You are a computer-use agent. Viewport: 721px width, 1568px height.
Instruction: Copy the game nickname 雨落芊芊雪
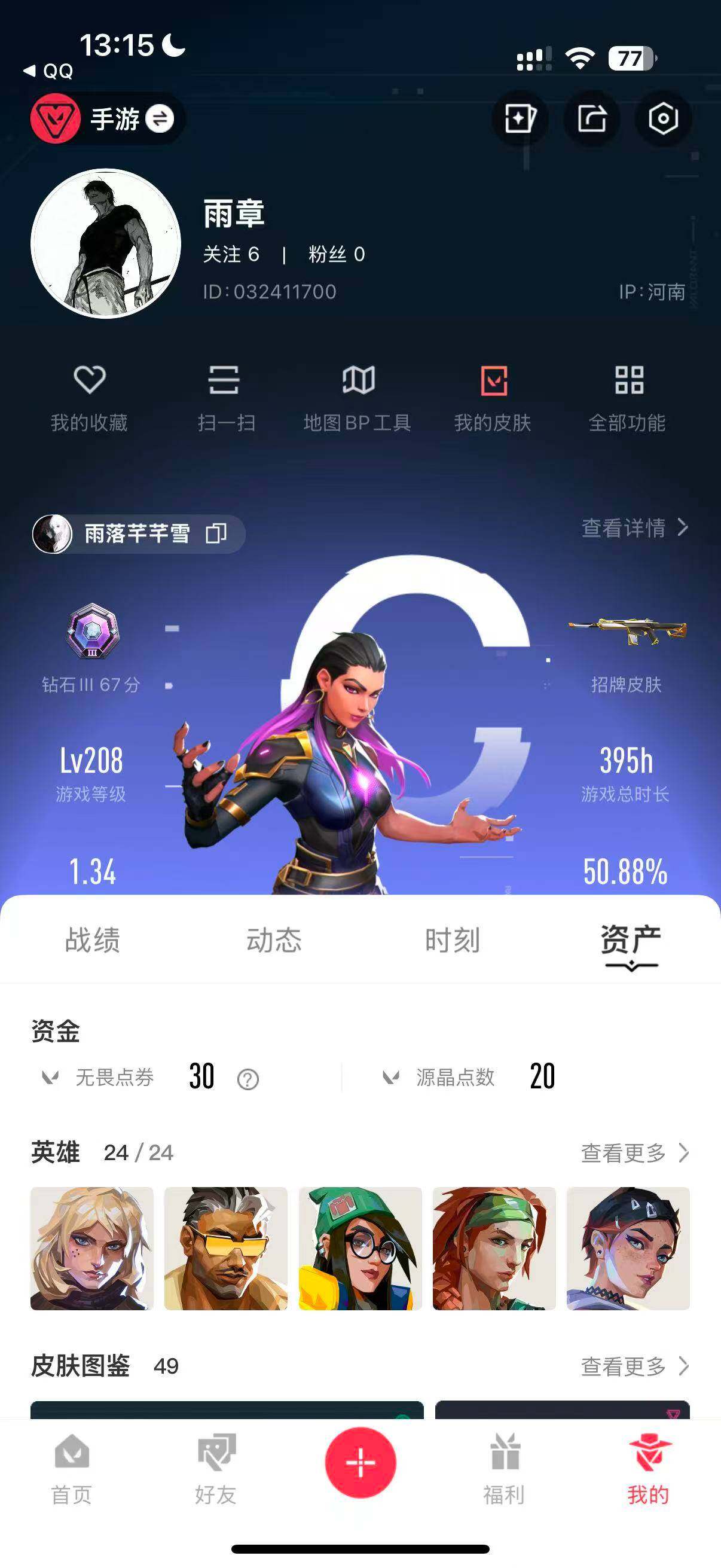(217, 535)
